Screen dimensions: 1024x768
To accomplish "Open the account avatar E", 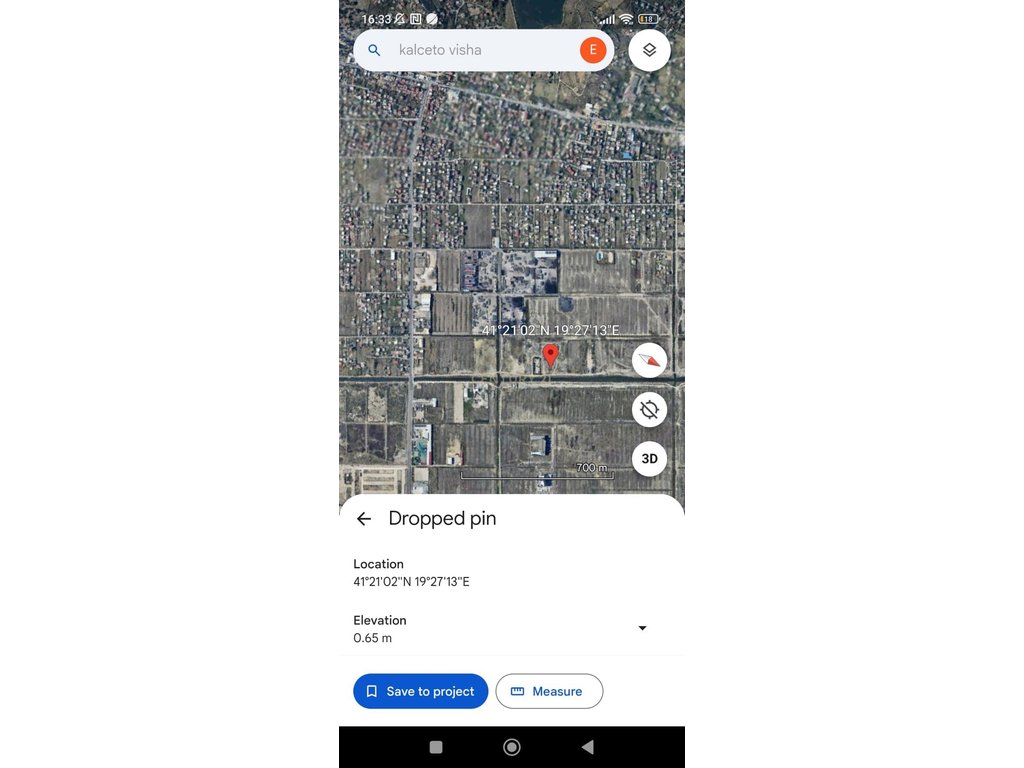I will coord(593,50).
